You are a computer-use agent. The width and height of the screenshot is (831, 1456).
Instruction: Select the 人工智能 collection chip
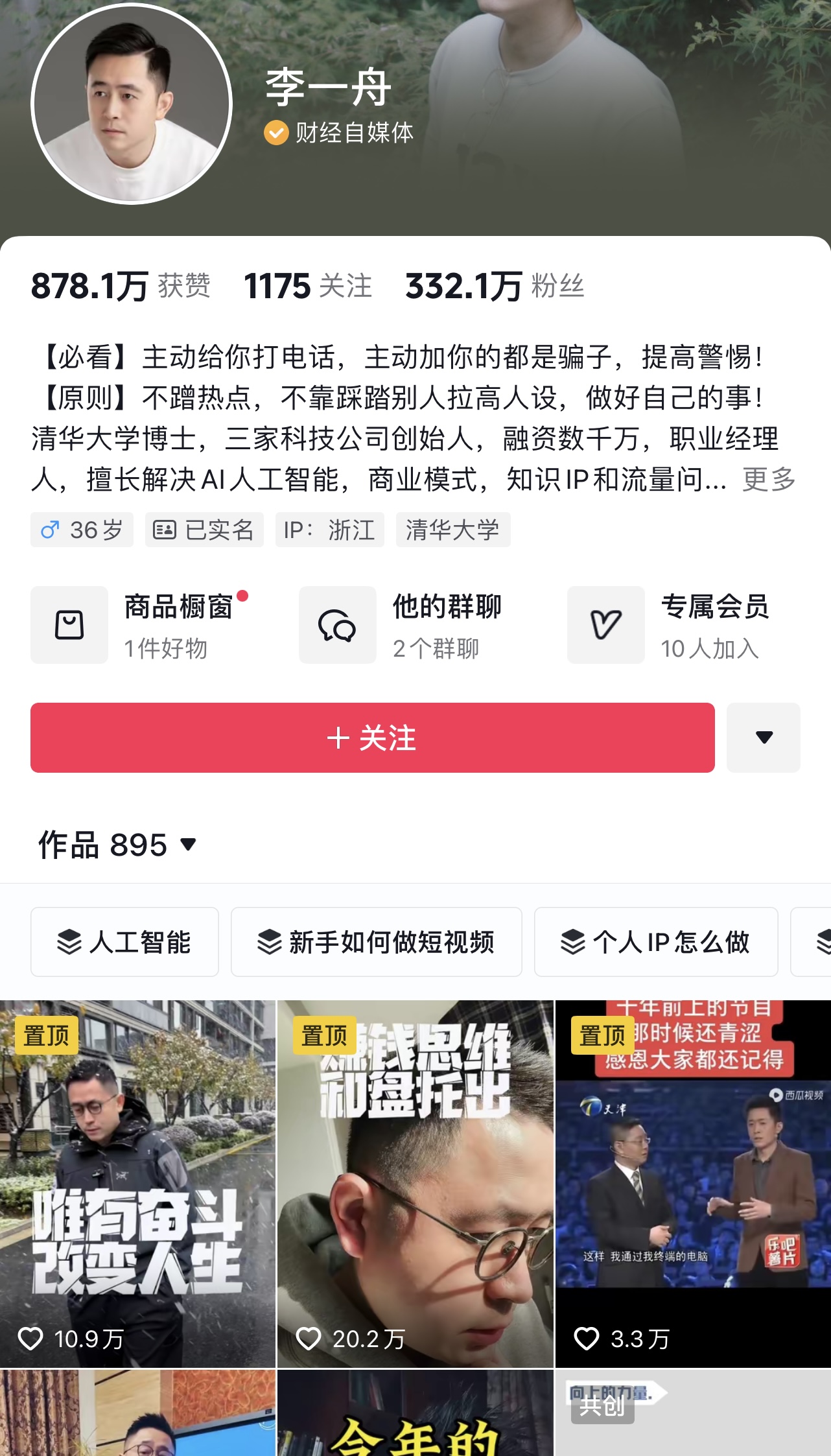124,942
